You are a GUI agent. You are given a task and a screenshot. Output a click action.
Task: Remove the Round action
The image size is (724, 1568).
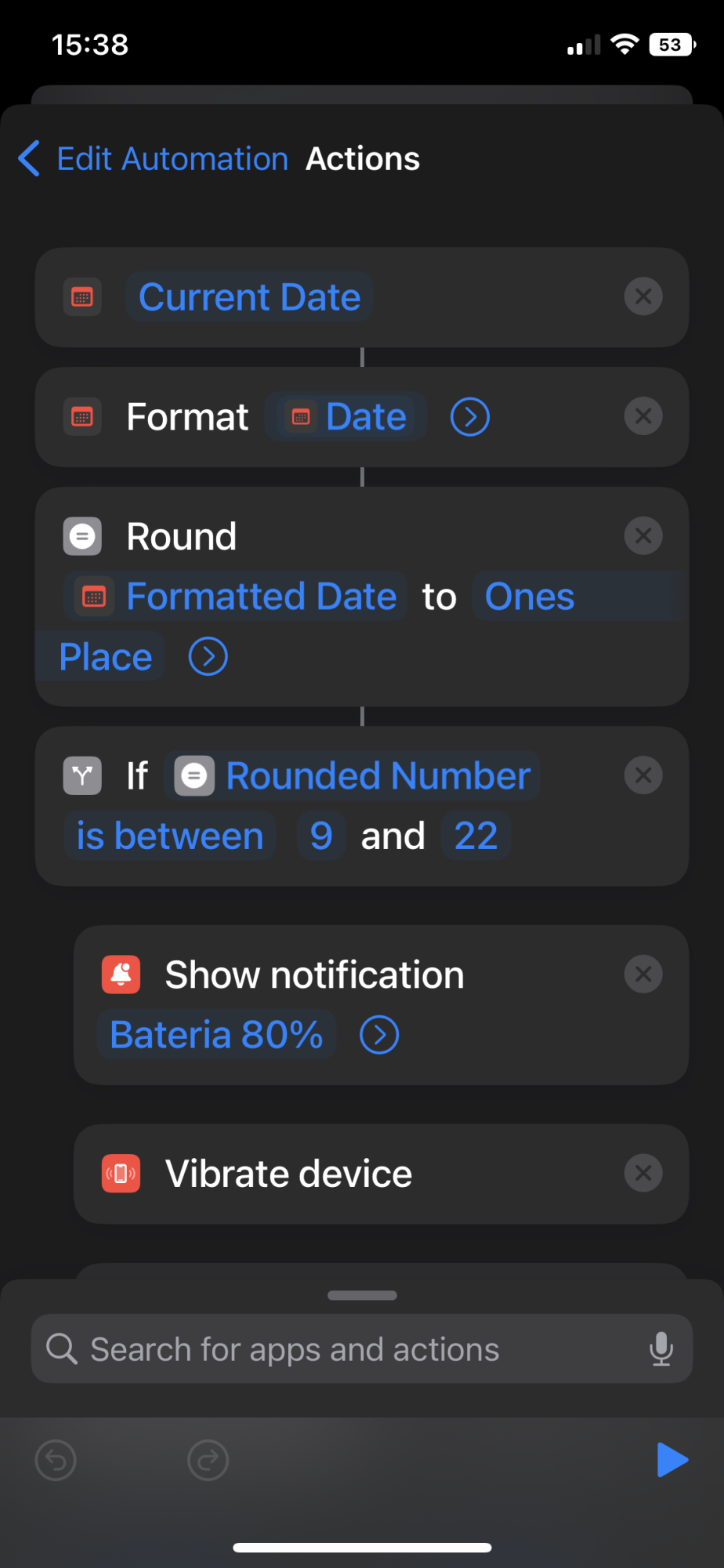tap(643, 536)
